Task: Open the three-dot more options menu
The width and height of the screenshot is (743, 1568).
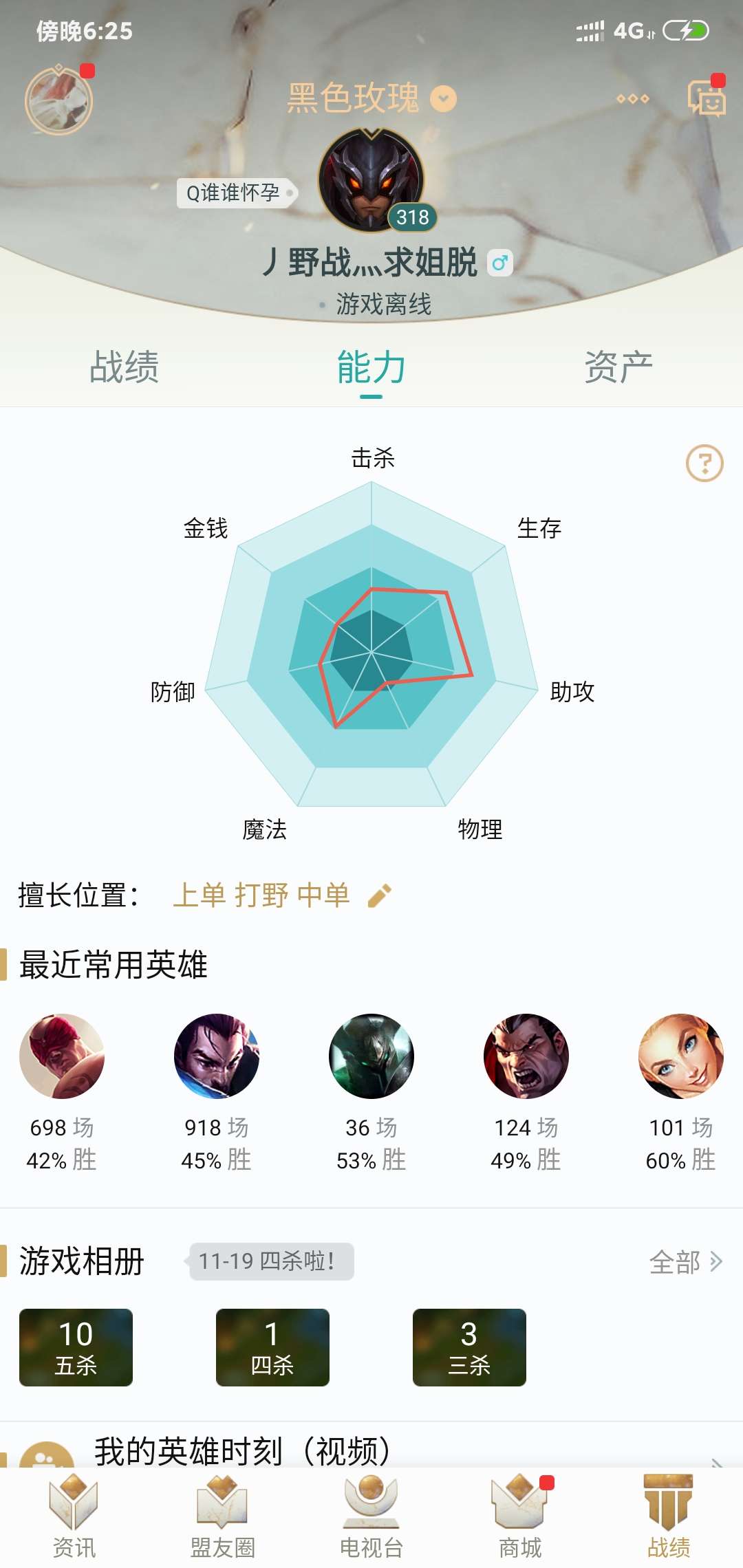Action: coord(632,99)
